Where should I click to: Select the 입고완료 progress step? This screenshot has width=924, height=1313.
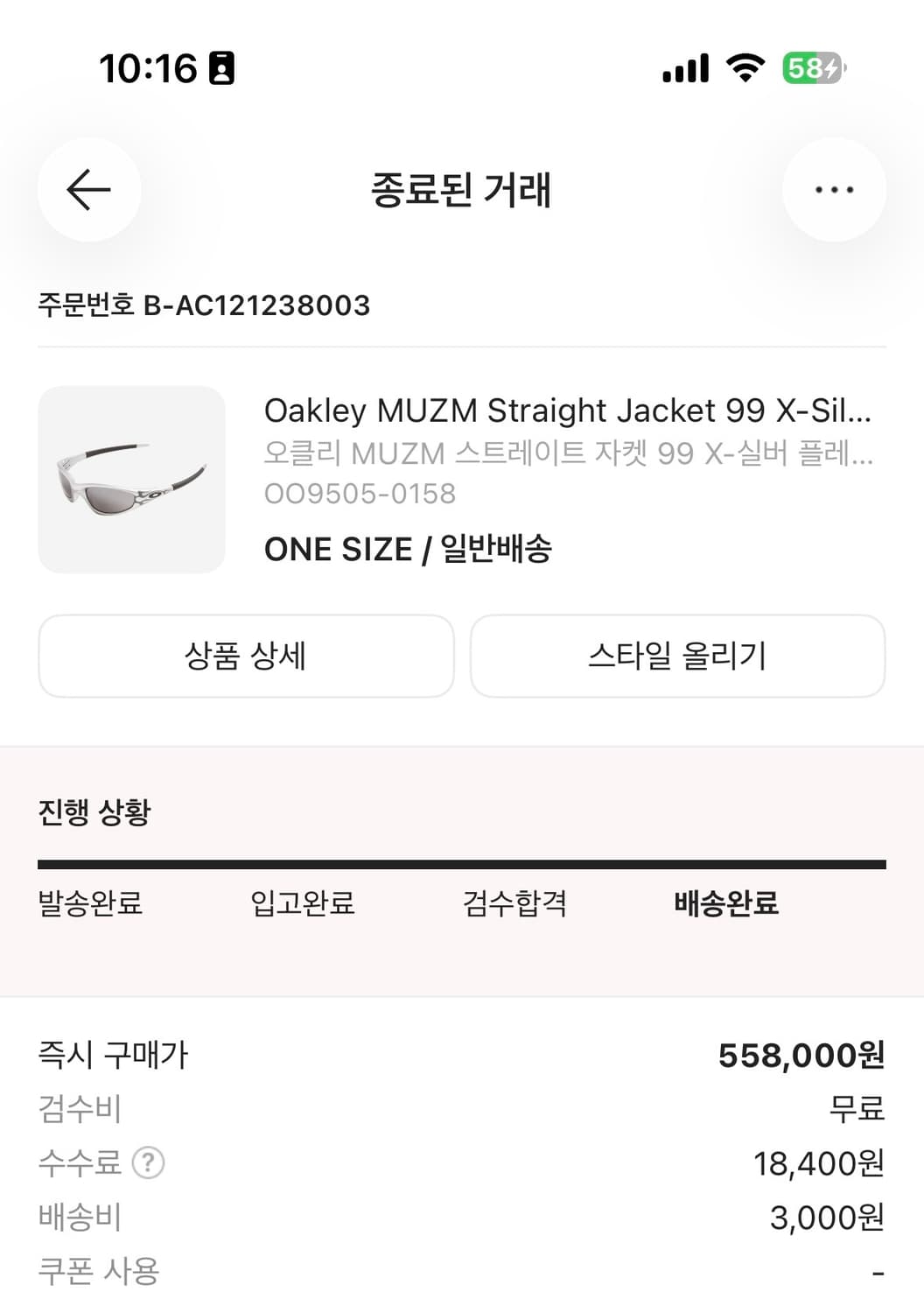pyautogui.click(x=302, y=905)
